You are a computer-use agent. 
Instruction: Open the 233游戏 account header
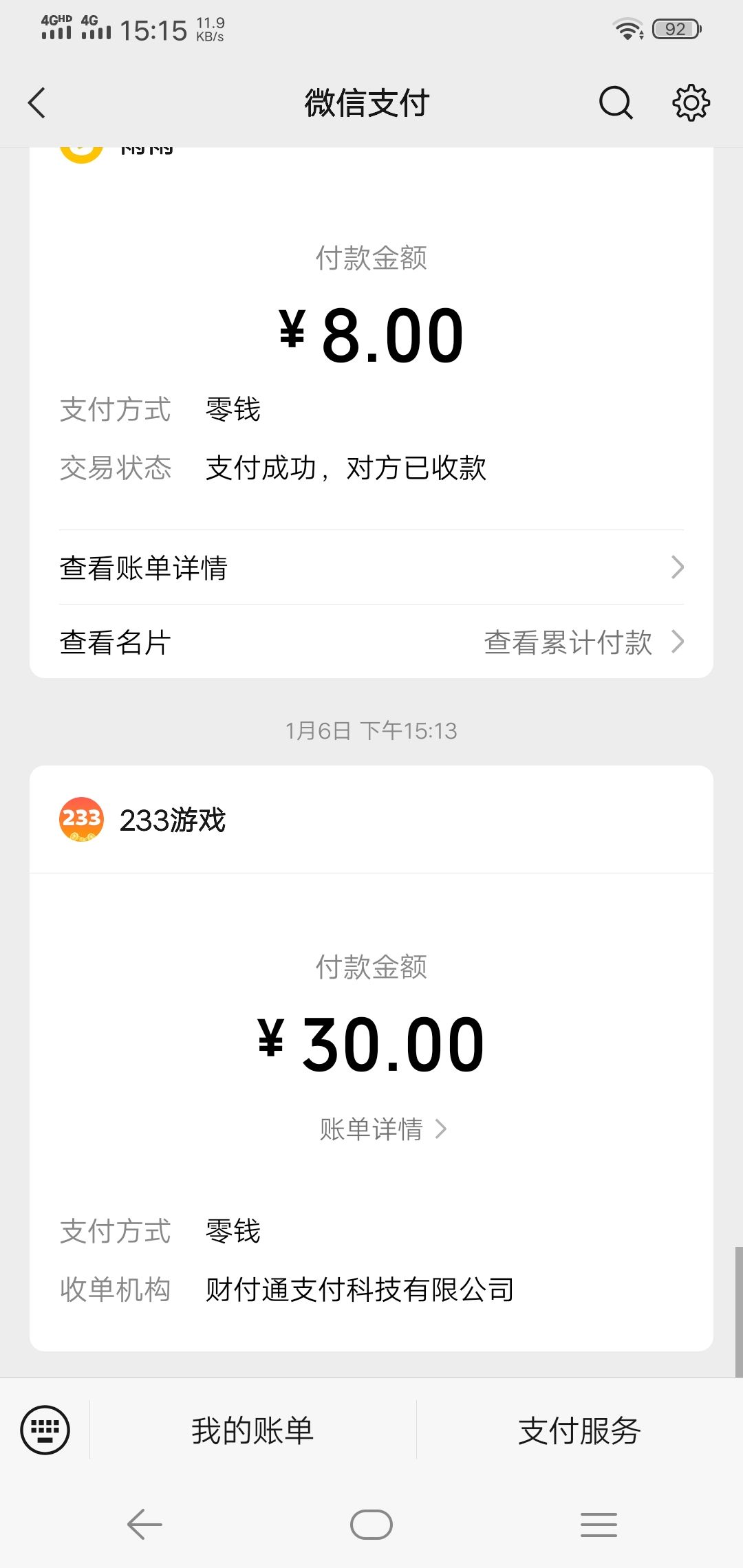371,820
